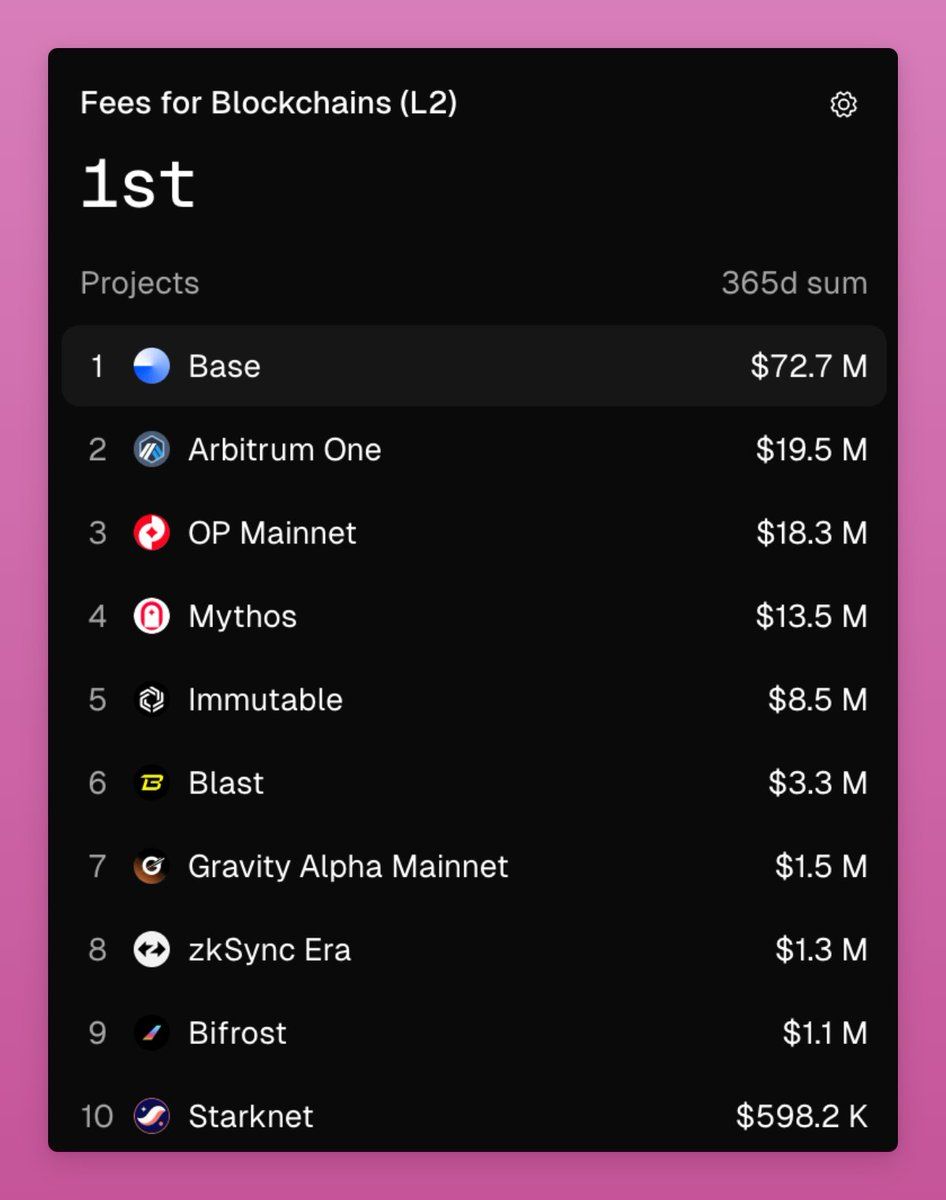The image size is (946, 1200).
Task: View the Mythos project details
Action: pyautogui.click(x=473, y=616)
